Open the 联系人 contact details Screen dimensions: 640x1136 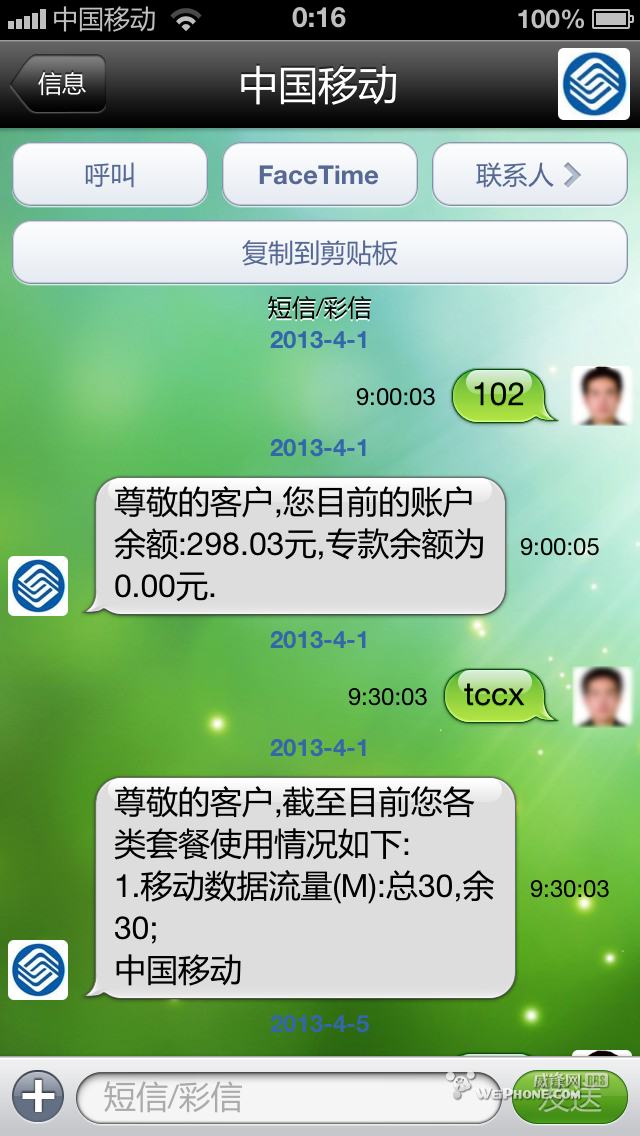pos(528,176)
